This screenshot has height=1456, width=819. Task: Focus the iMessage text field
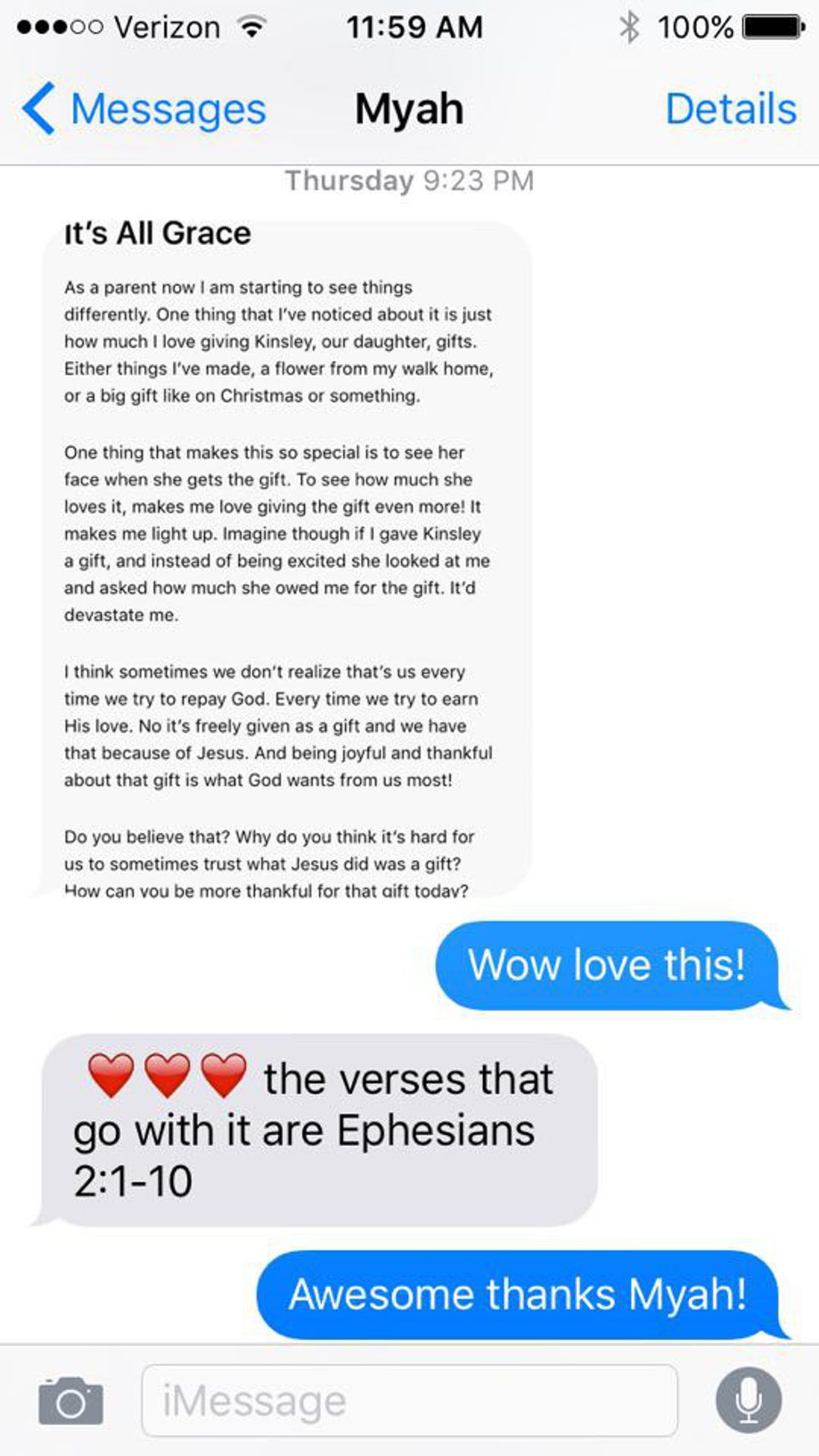point(409,1401)
